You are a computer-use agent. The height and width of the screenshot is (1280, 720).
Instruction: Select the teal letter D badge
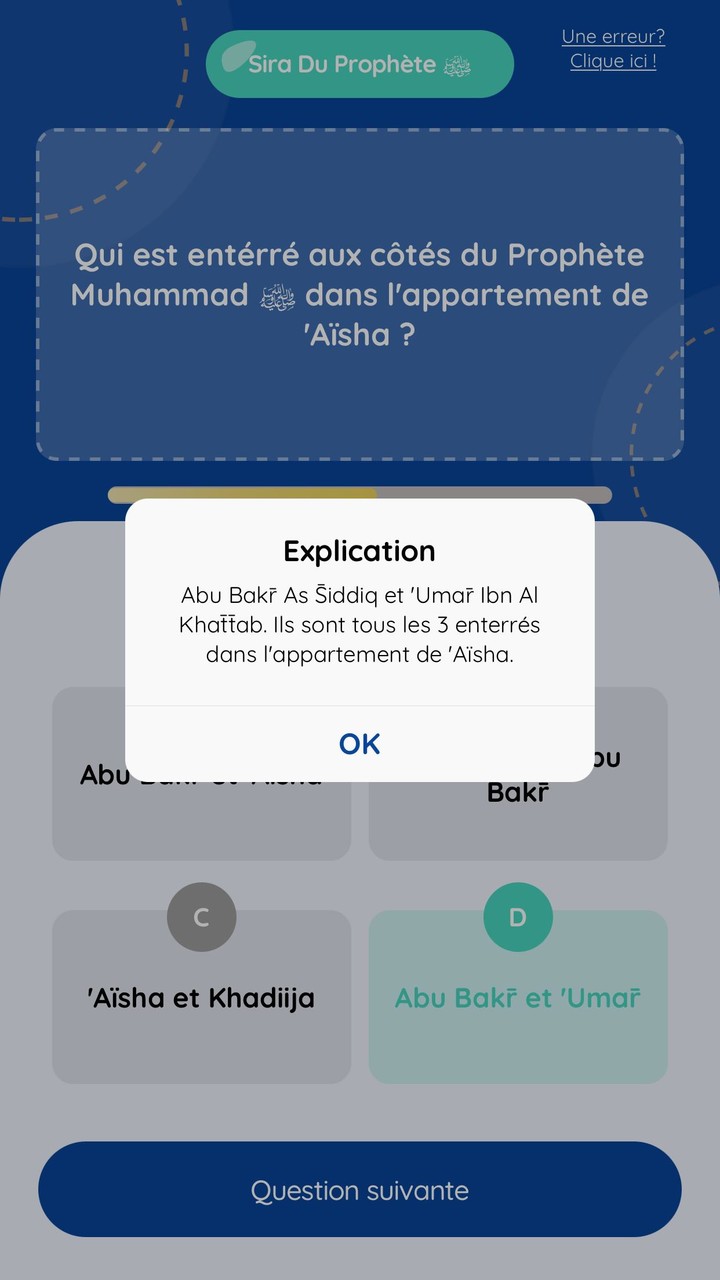click(x=517, y=916)
